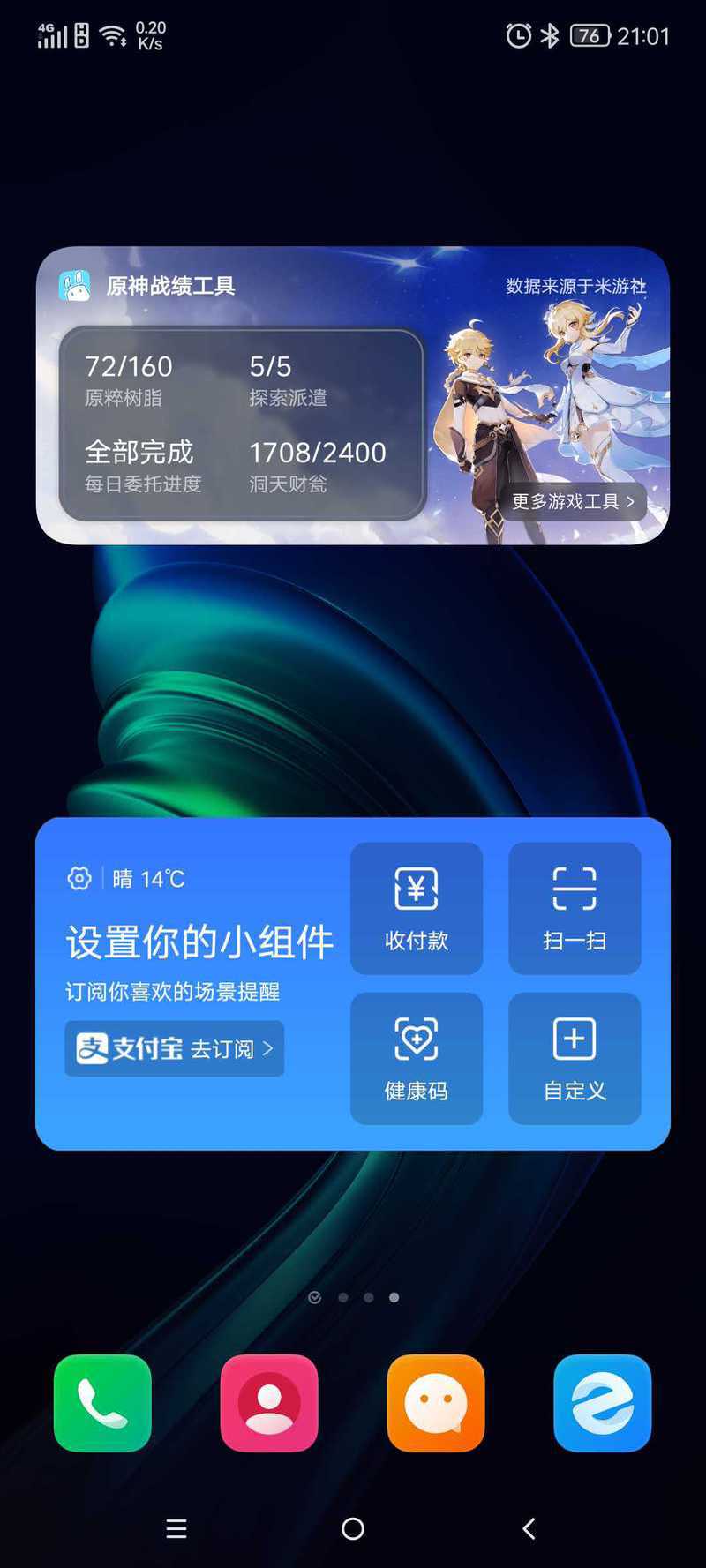Open the 原神战绩工具 stats card

241,424
